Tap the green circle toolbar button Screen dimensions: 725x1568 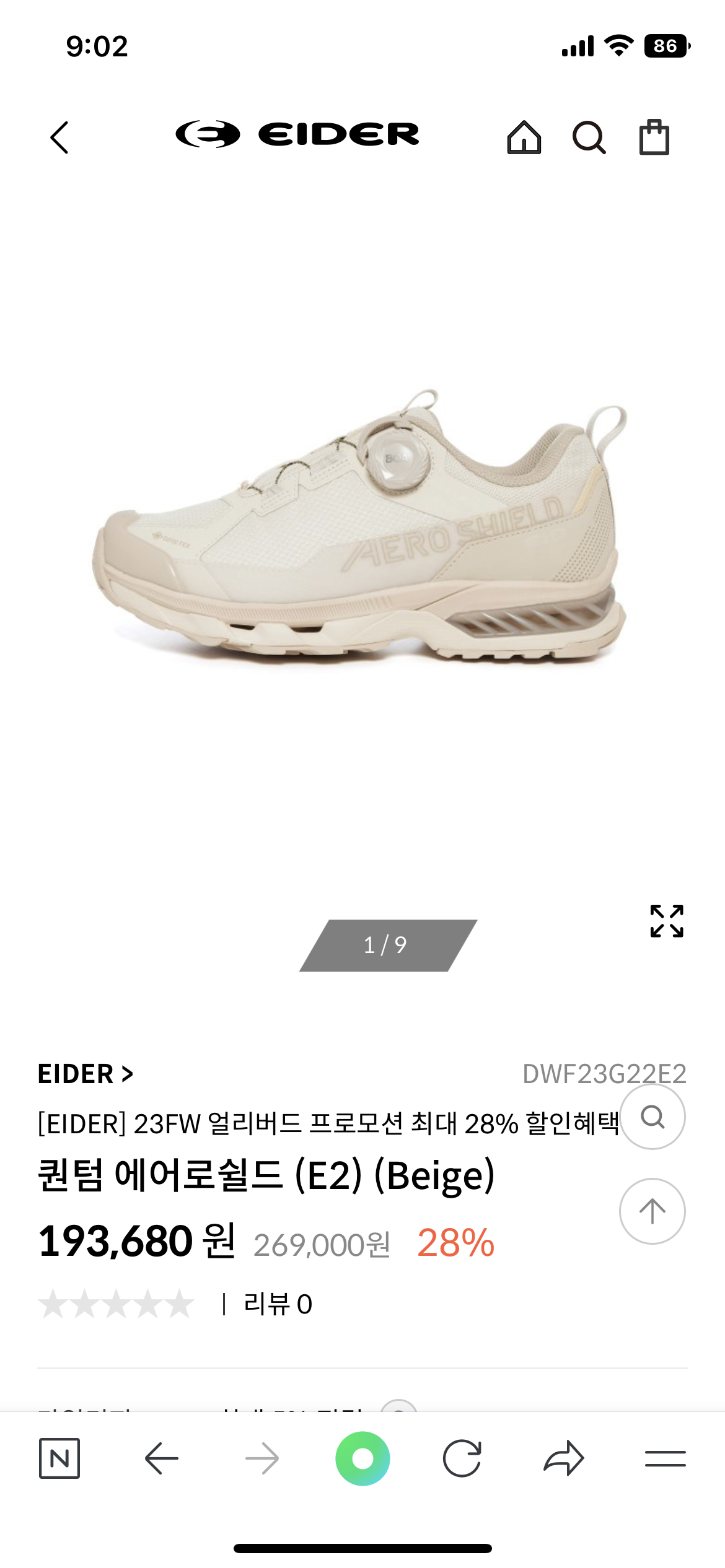[362, 1458]
